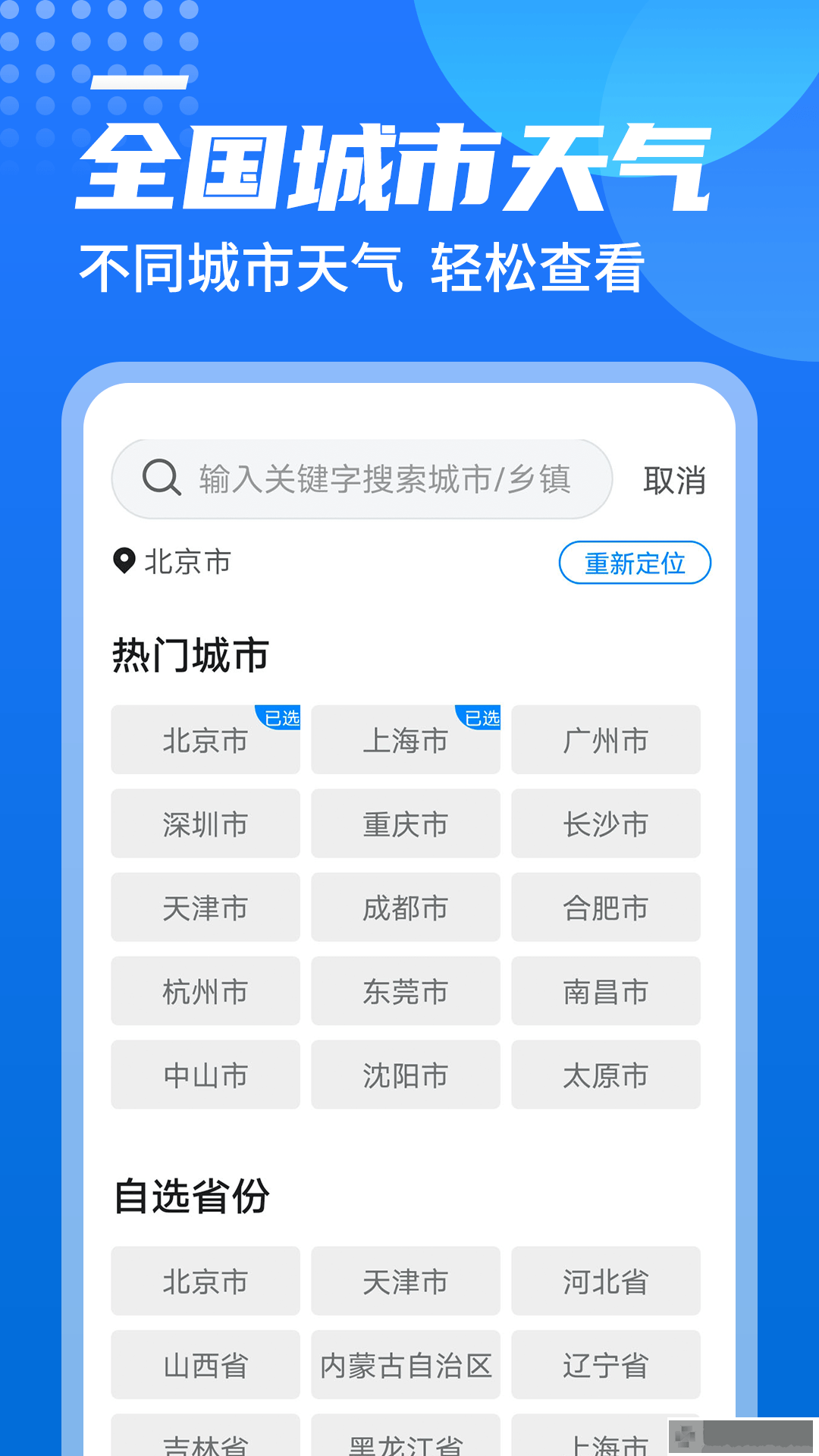819x1456 pixels.
Task: Open the 天津市 entry under 自选省份
Action: point(406,1282)
